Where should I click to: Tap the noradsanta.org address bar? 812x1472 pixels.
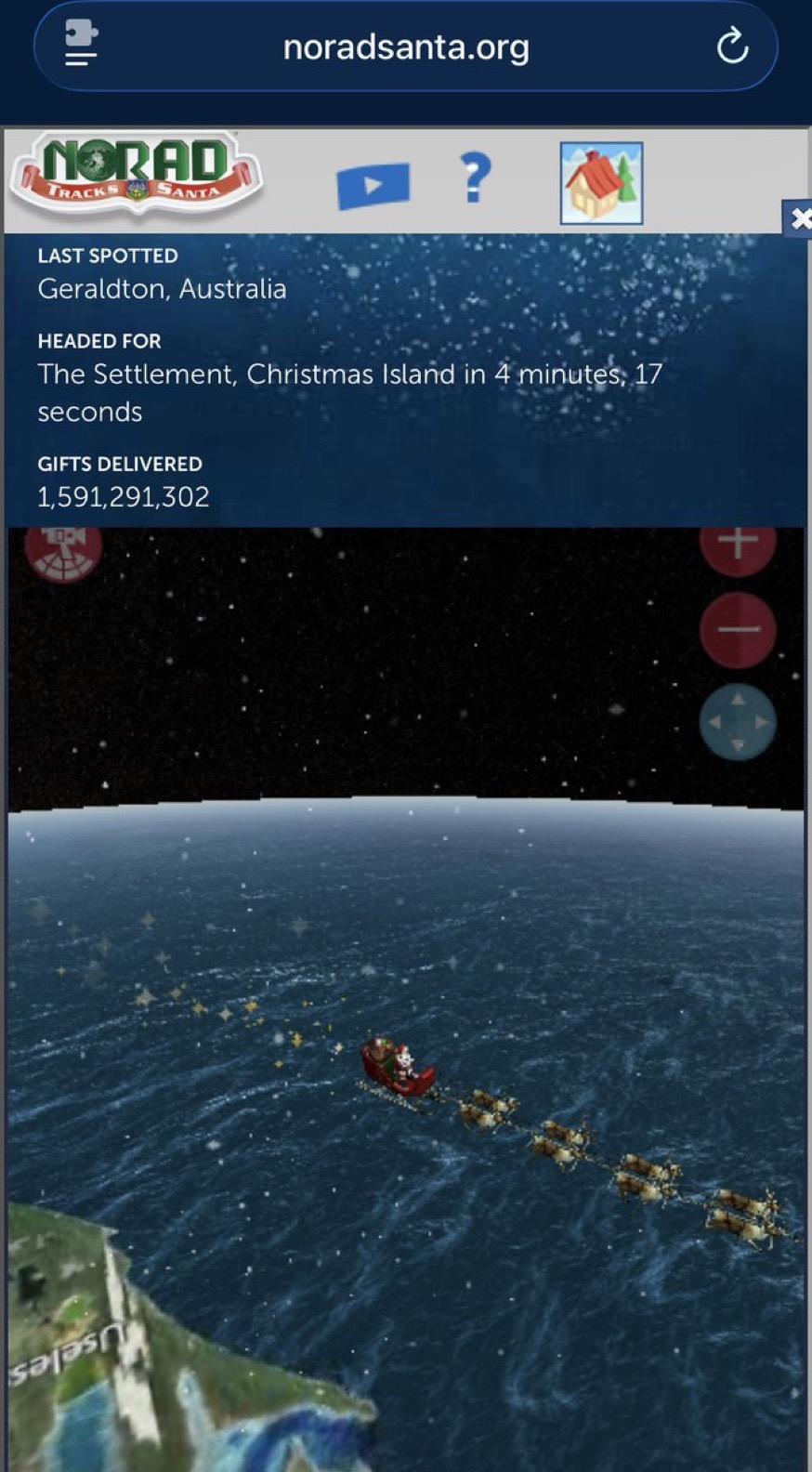pos(406,46)
